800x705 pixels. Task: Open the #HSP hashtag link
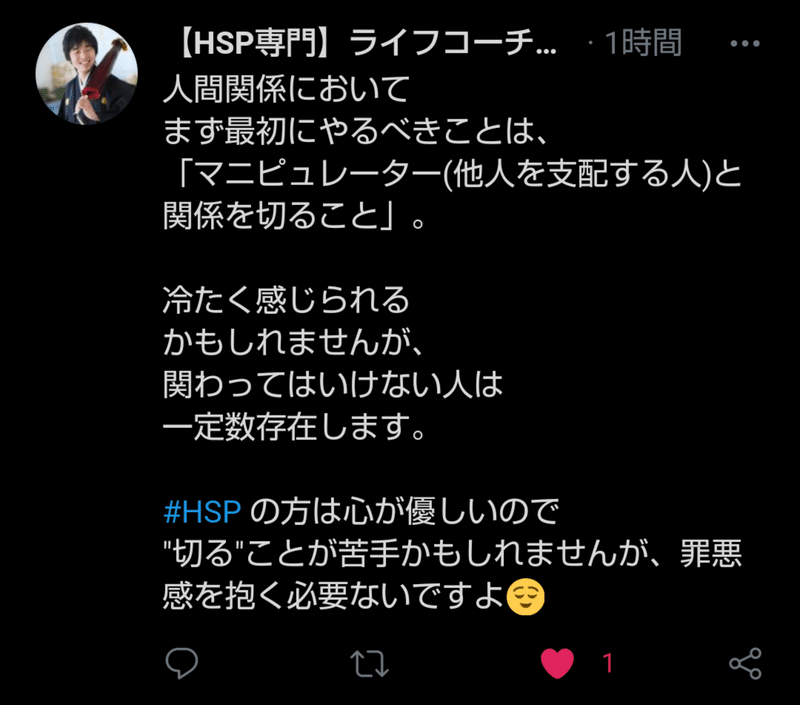pos(203,512)
